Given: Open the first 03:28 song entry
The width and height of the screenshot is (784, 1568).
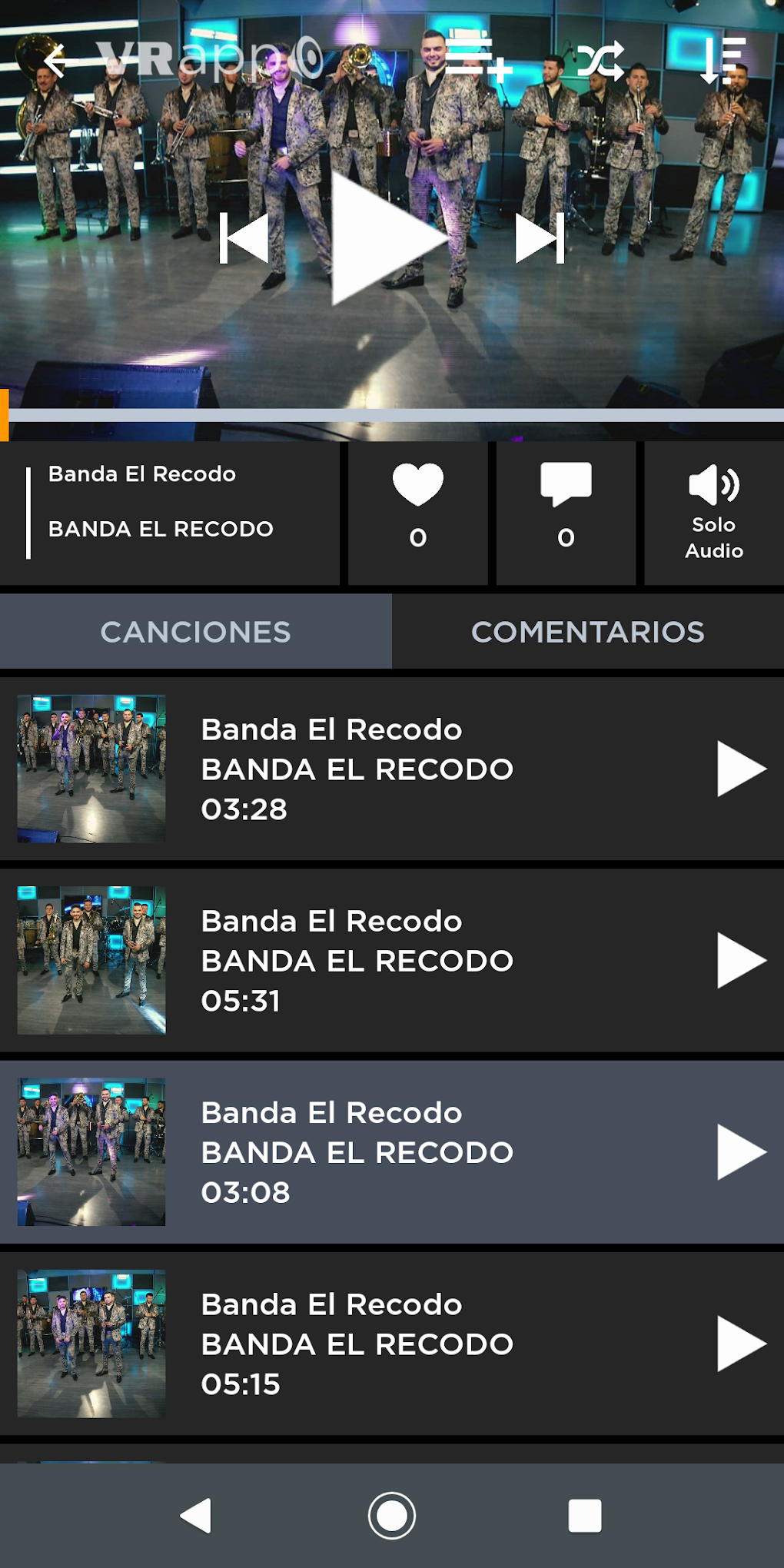Looking at the screenshot, I should (392, 769).
